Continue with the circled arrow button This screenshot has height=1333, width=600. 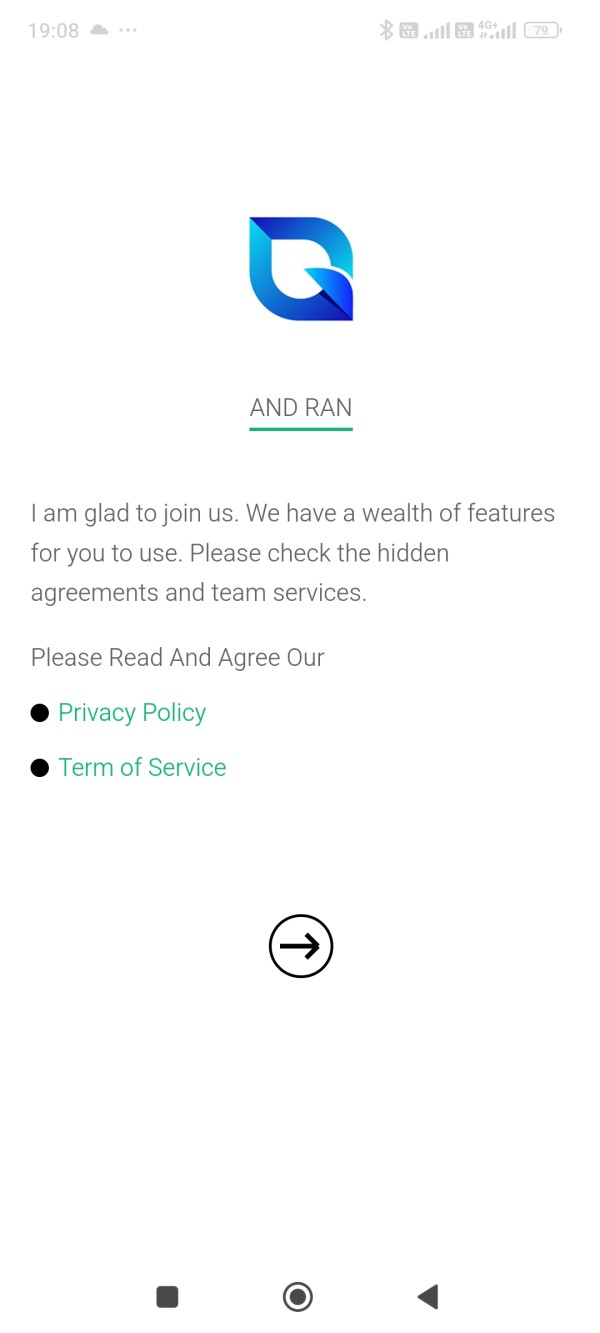(300, 946)
